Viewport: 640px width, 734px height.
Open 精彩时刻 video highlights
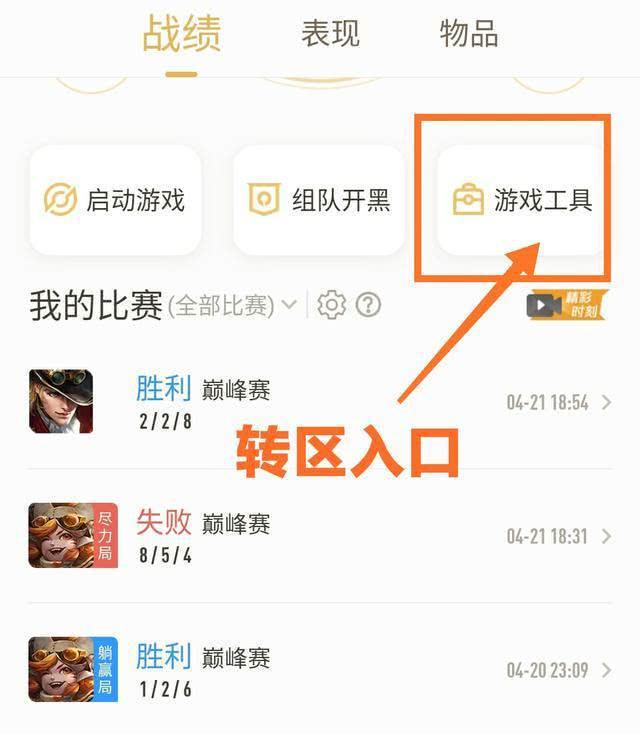tap(567, 305)
